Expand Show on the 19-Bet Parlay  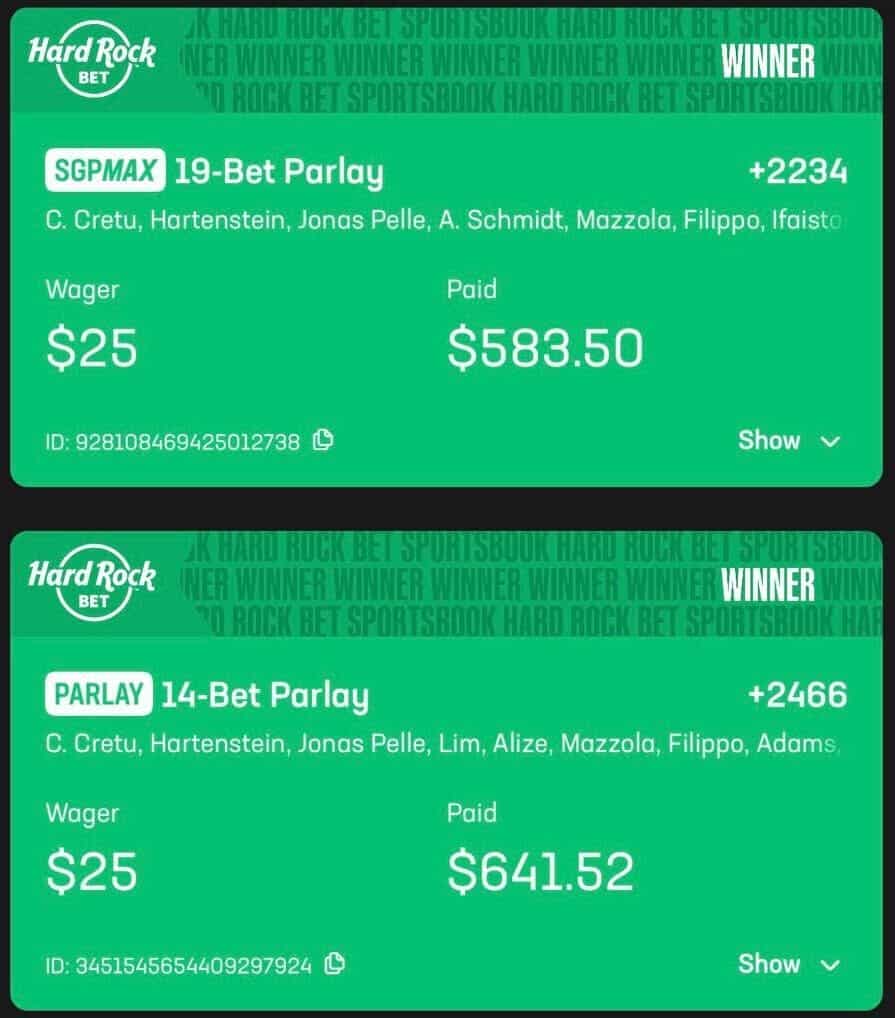click(789, 440)
